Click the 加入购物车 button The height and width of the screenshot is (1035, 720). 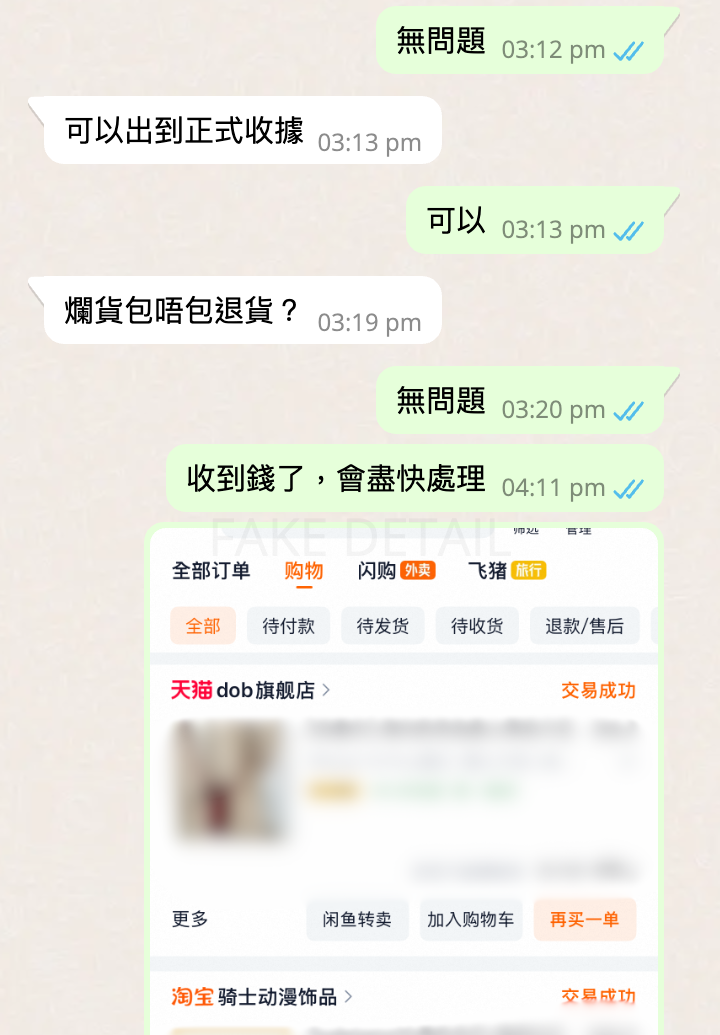(x=470, y=919)
